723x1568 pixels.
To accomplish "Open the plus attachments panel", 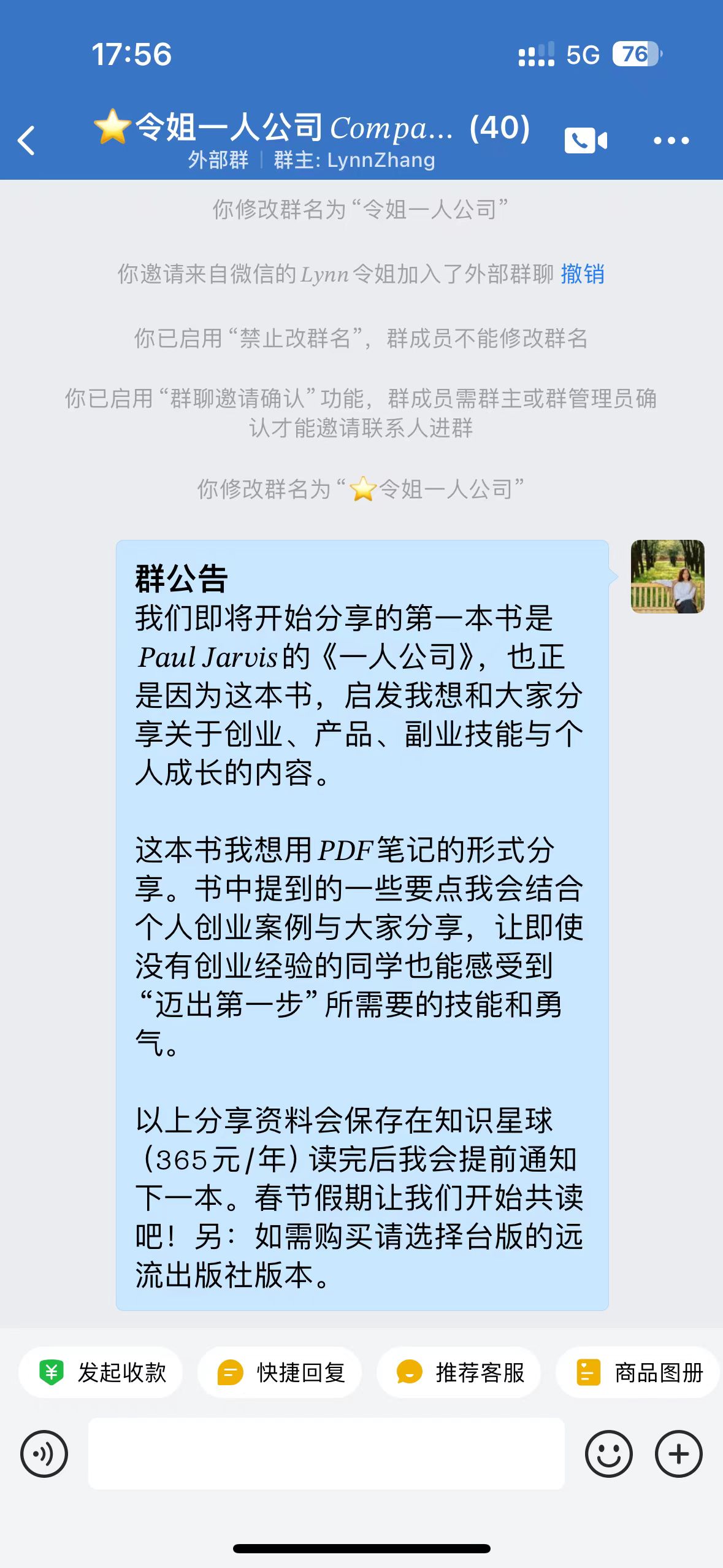I will tap(678, 1453).
